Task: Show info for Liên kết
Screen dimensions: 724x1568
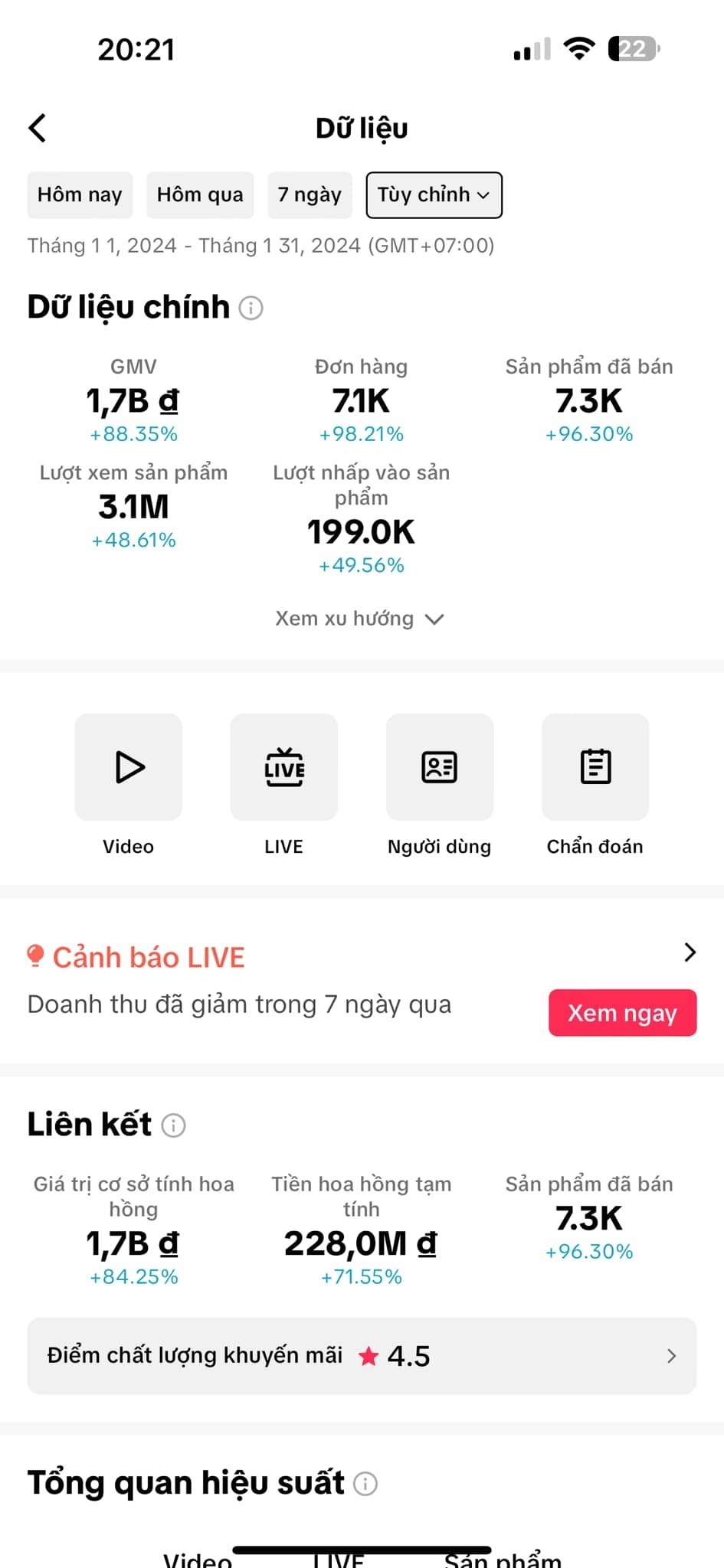Action: [174, 1125]
